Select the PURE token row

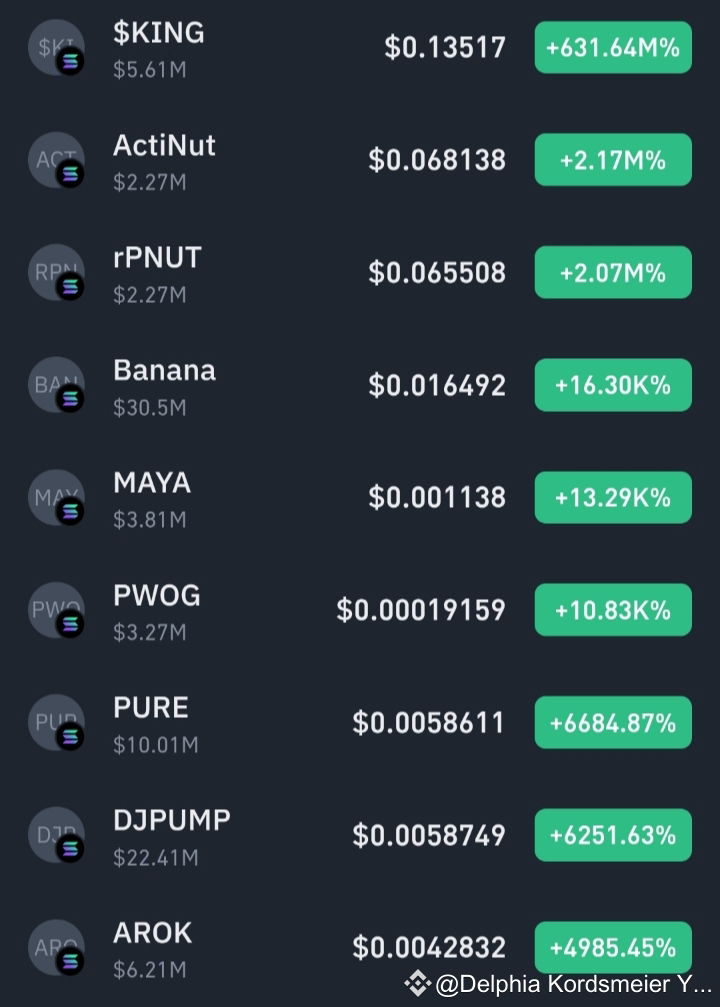151,710
